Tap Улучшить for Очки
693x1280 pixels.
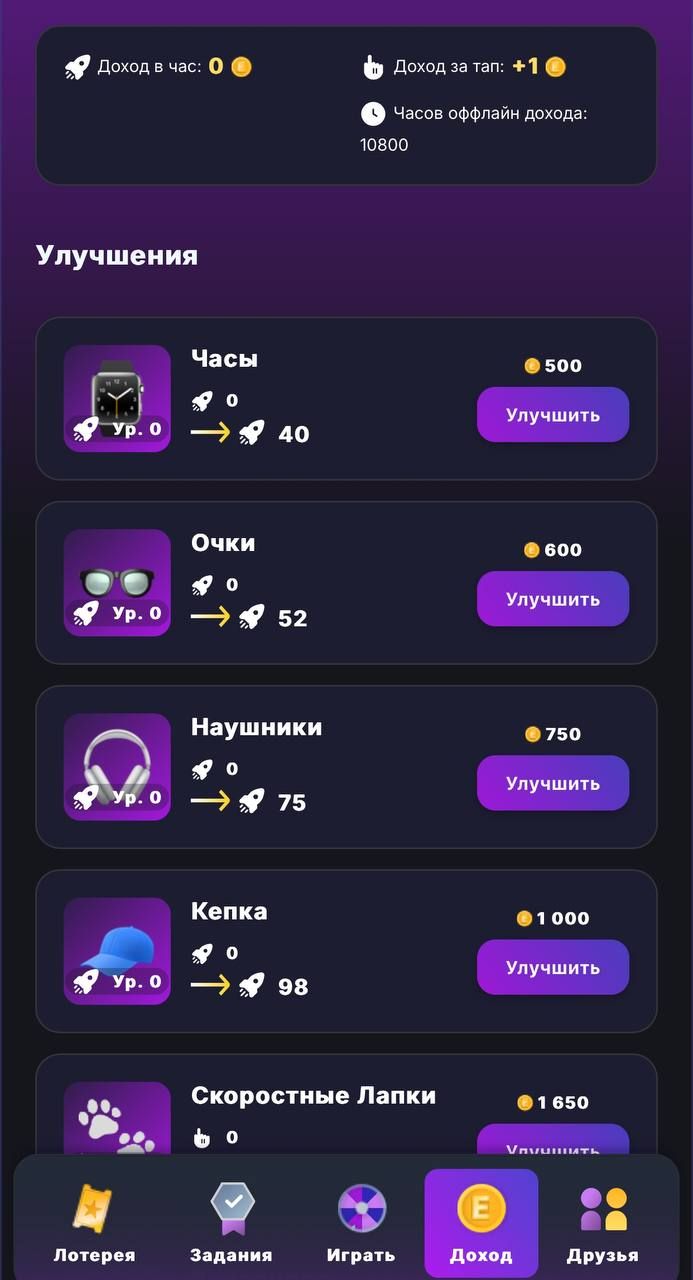coord(552,599)
